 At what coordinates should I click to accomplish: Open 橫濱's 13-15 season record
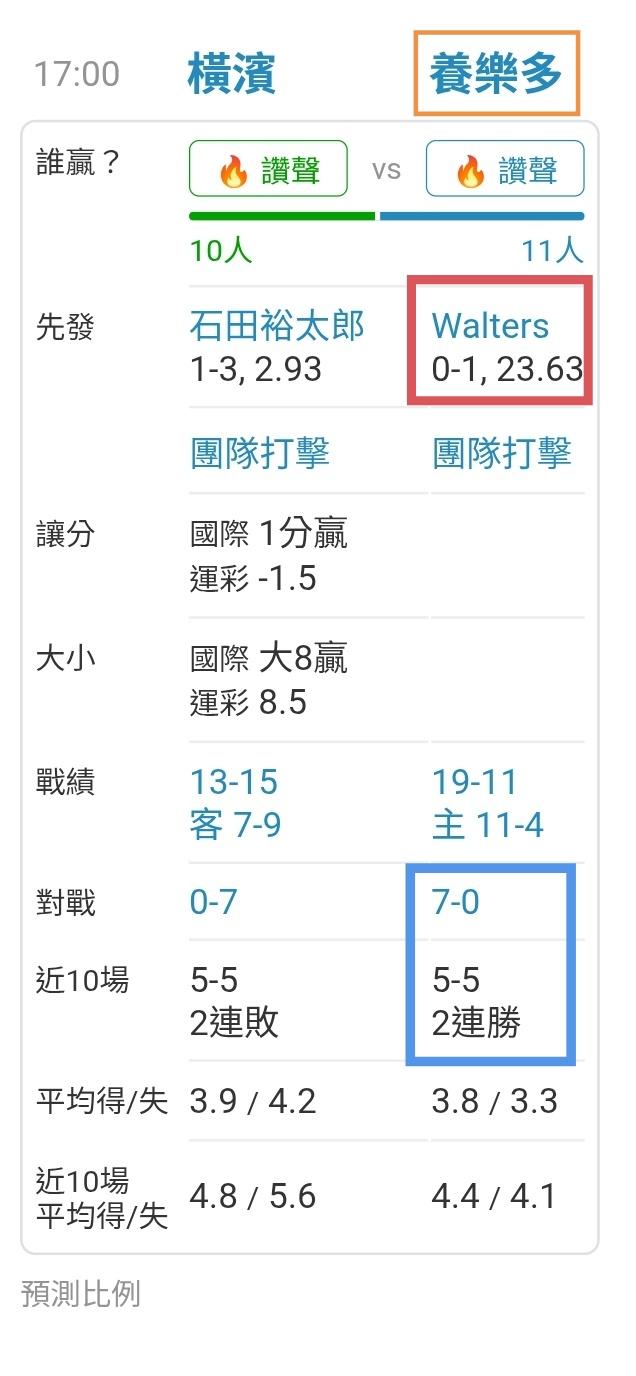(x=234, y=782)
